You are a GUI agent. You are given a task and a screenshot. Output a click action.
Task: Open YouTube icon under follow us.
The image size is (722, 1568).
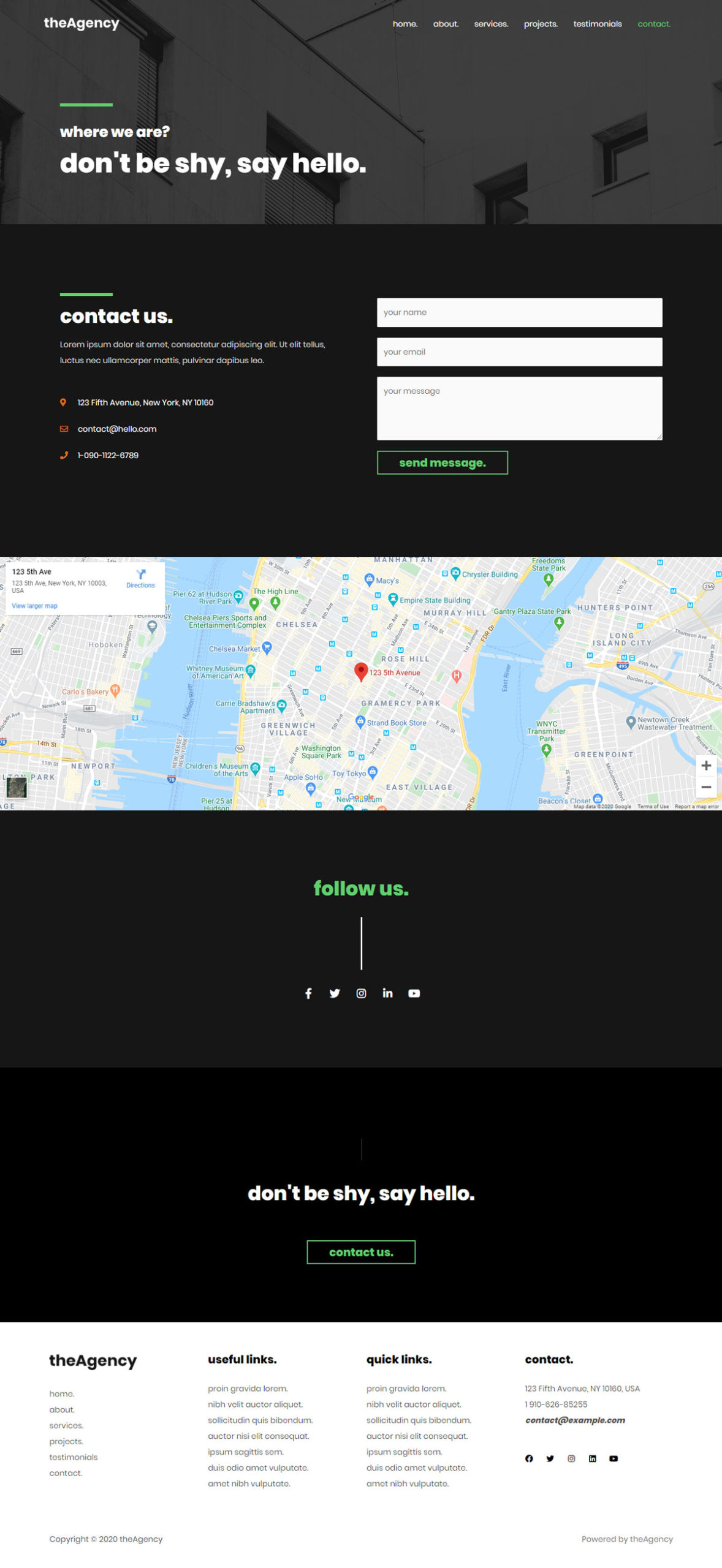[414, 993]
